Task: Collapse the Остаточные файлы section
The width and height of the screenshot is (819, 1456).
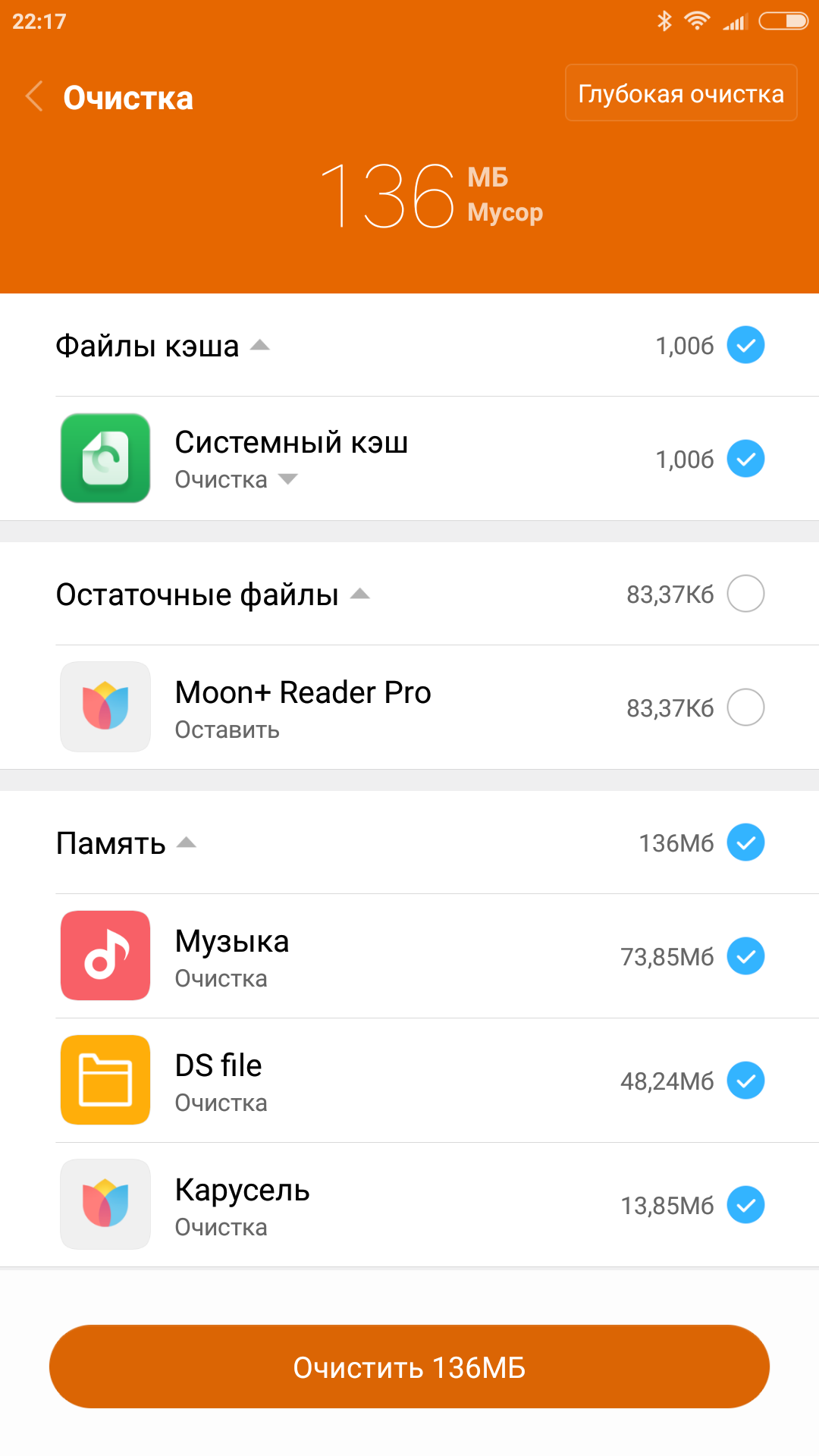Action: [360, 594]
